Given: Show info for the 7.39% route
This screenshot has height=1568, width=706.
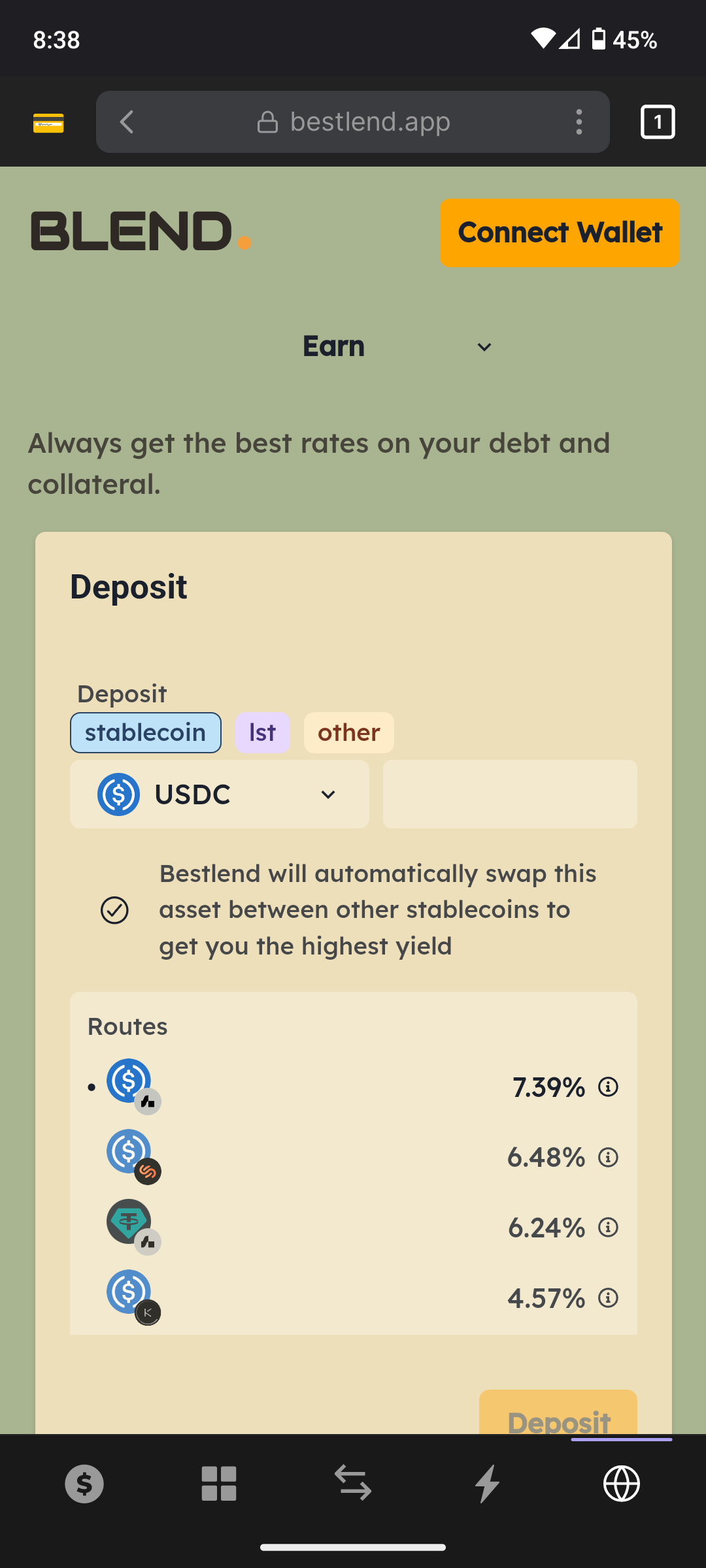Looking at the screenshot, I should 609,1087.
